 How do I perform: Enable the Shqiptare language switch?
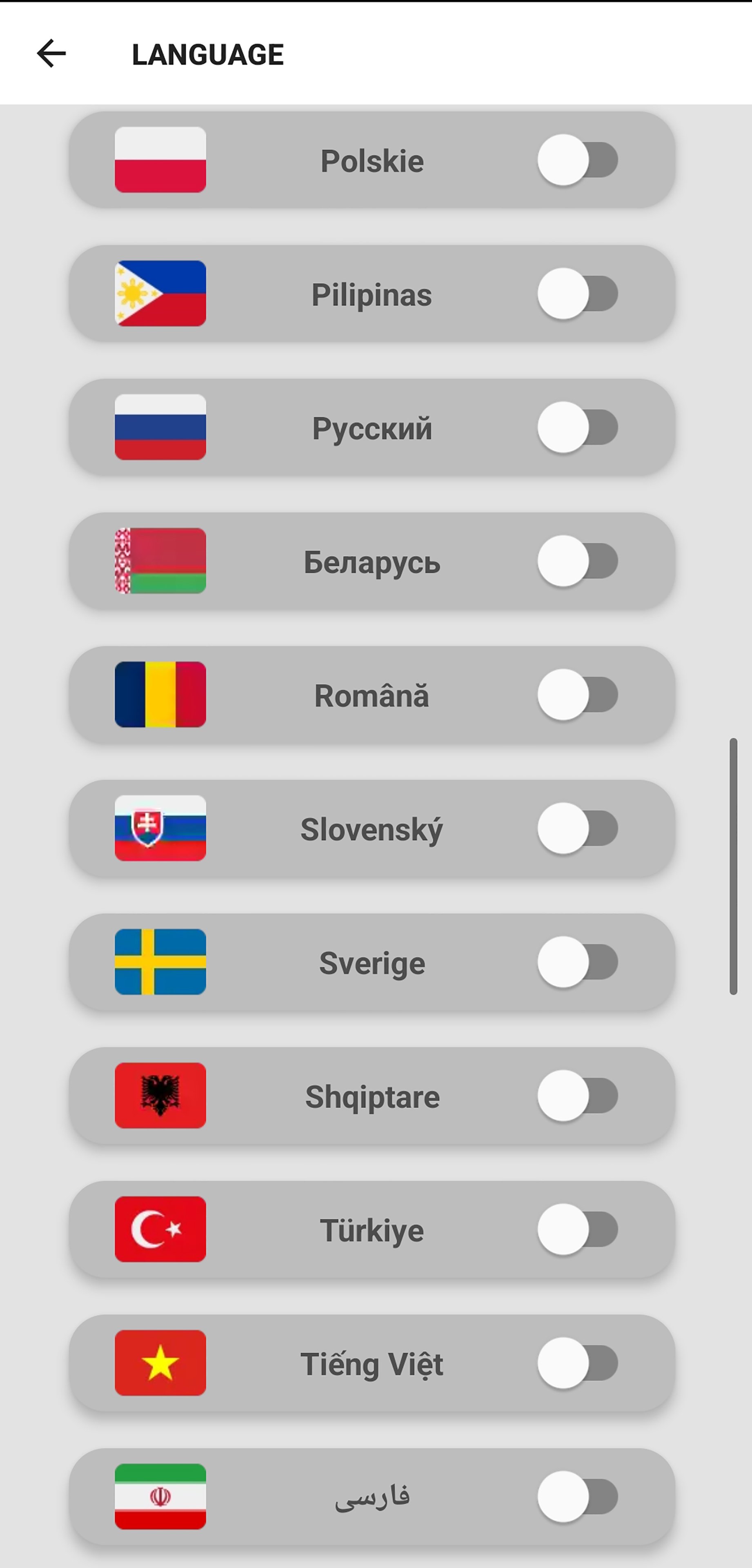[x=577, y=1096]
